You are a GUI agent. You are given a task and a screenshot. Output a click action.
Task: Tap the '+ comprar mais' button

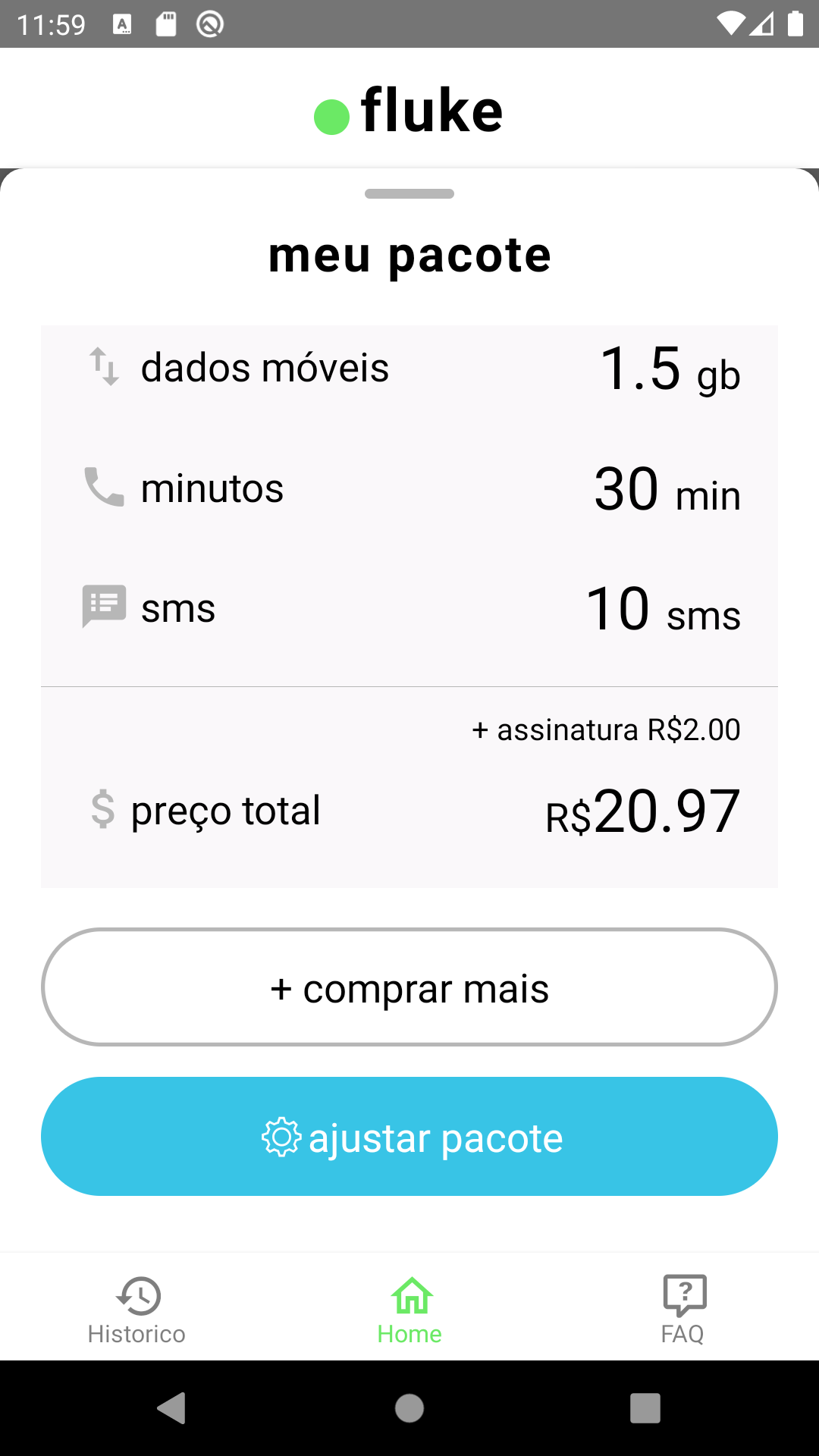[x=409, y=987]
